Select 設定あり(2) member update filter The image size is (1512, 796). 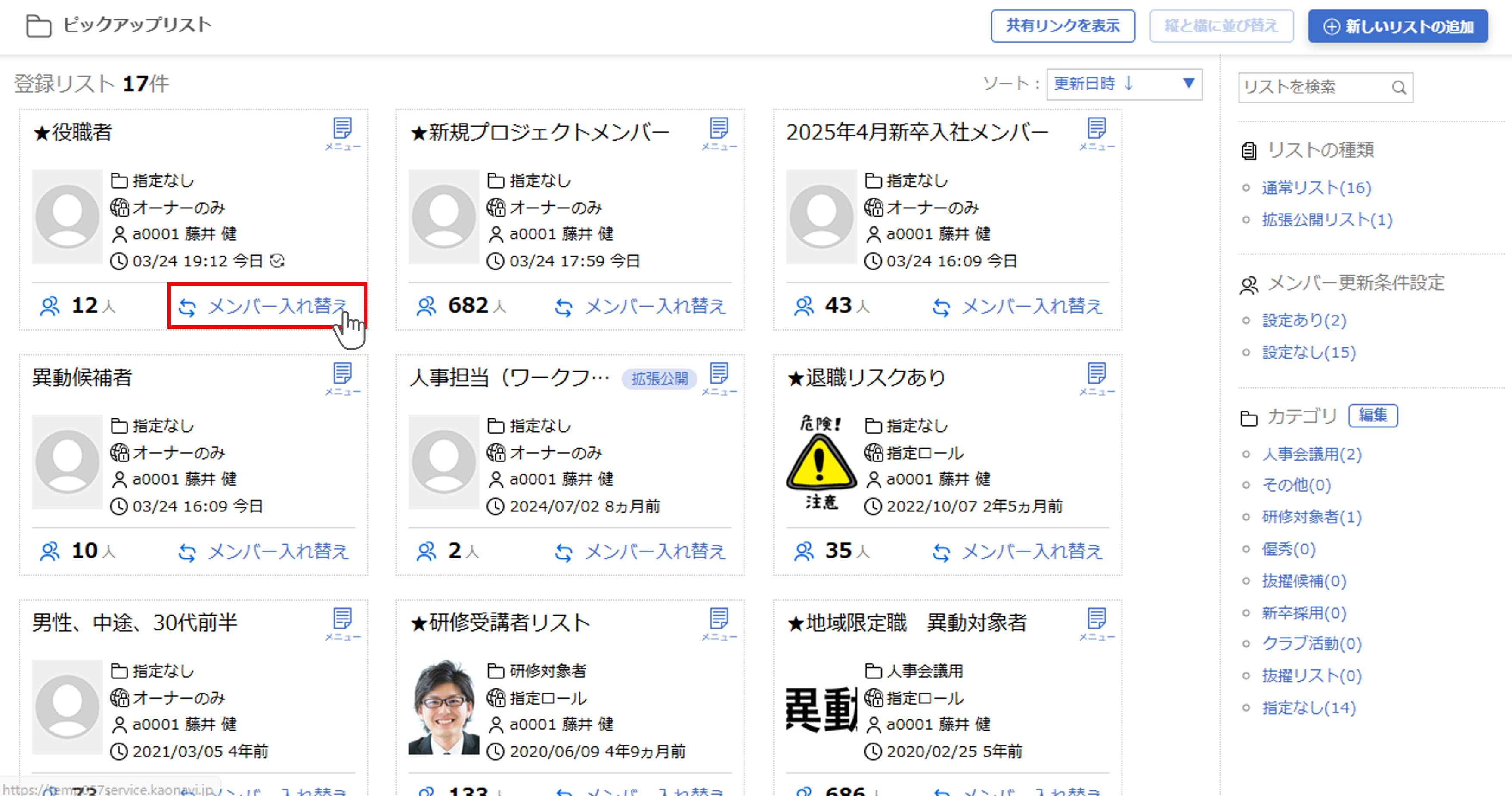(1304, 321)
